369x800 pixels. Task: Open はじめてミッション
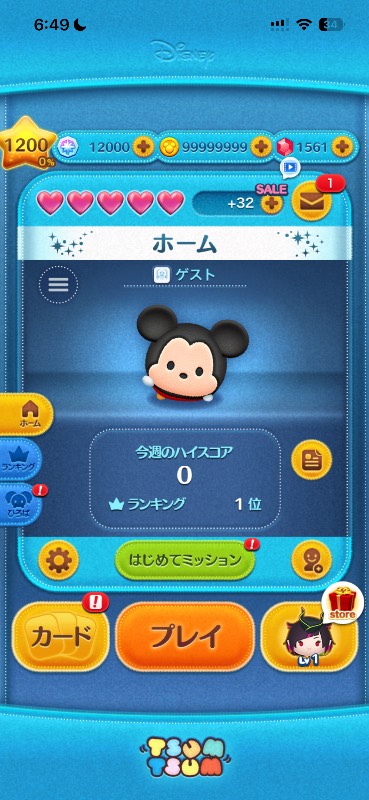pyautogui.click(x=185, y=560)
